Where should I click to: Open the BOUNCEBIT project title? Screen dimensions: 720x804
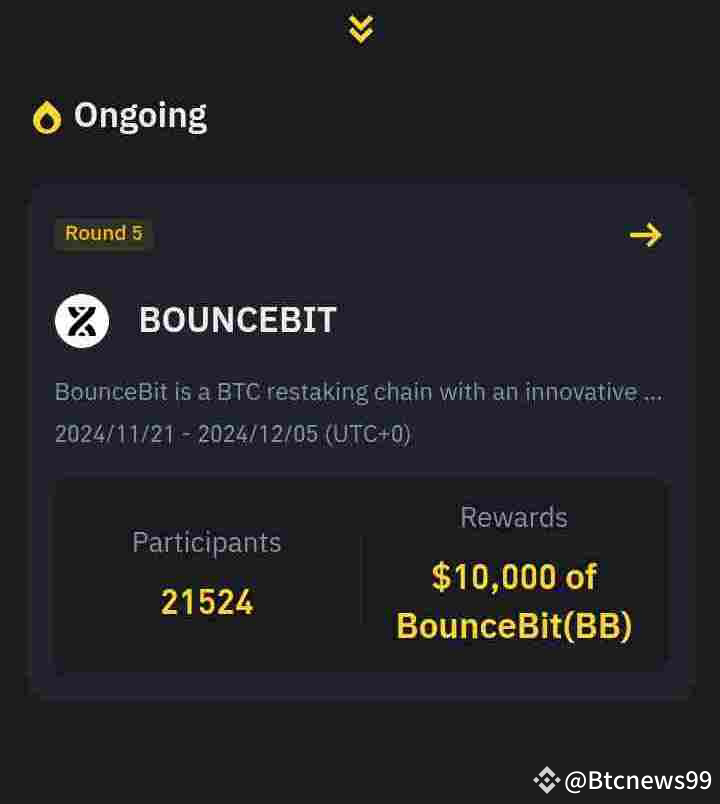click(x=236, y=320)
